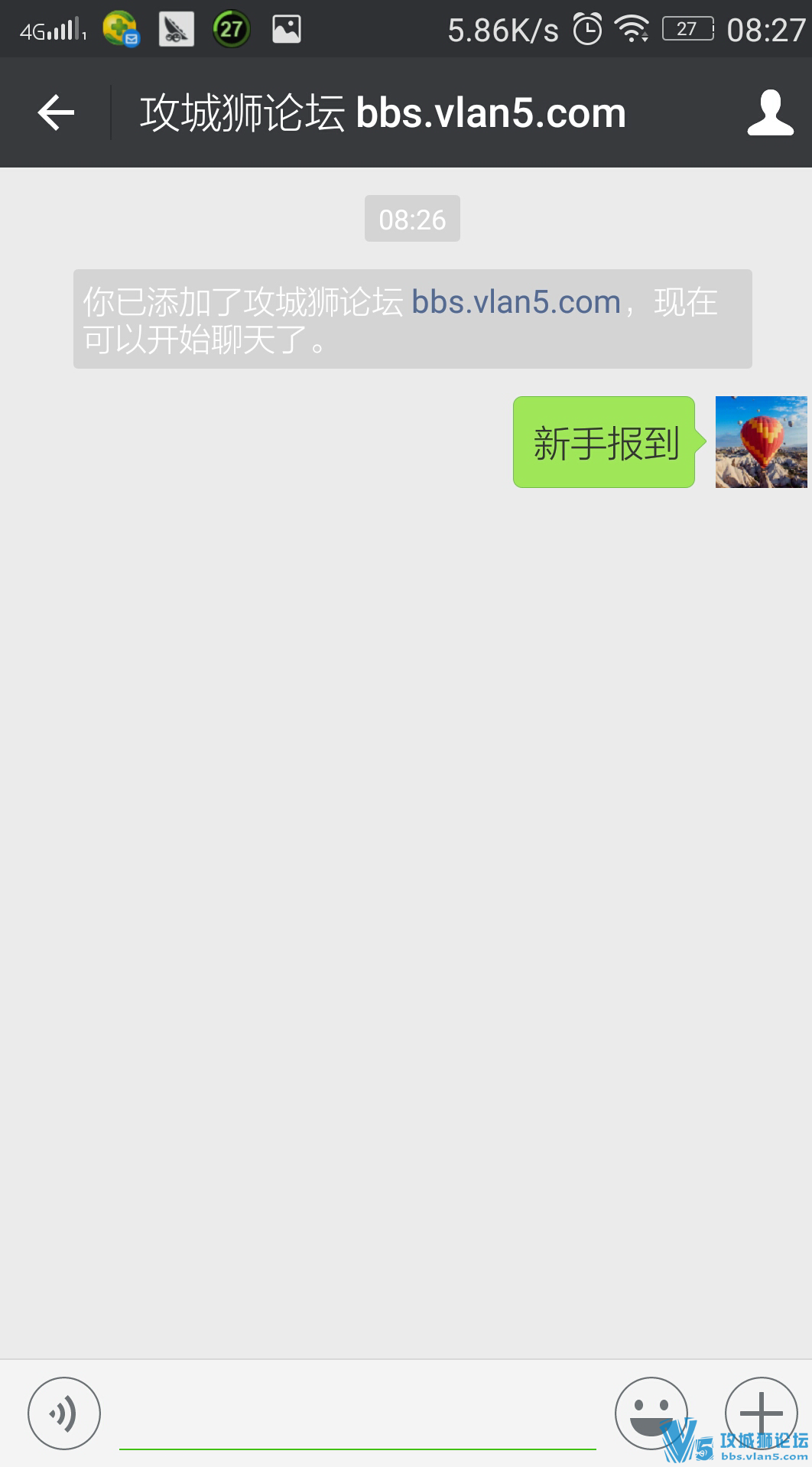
Task: Tap the green cross app icon in tray
Action: tap(119, 29)
